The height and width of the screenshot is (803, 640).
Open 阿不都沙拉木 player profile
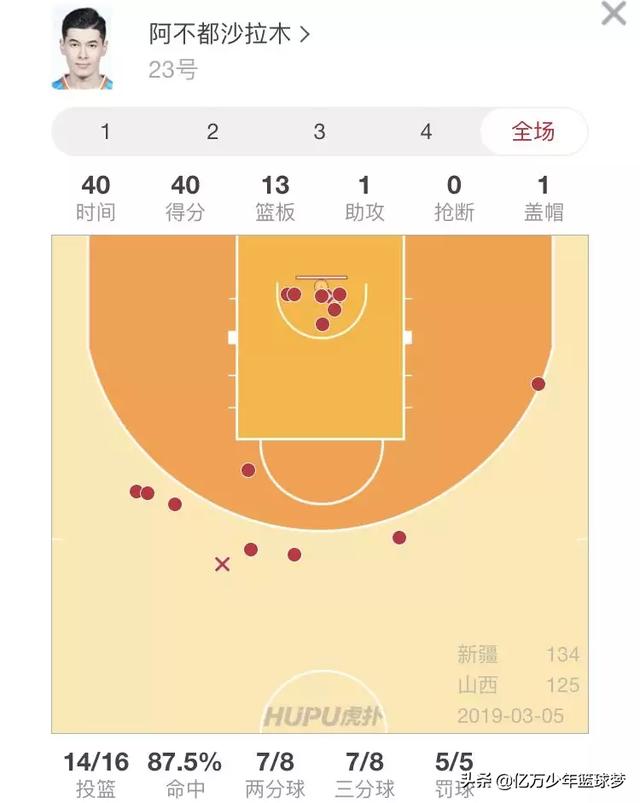click(x=230, y=34)
